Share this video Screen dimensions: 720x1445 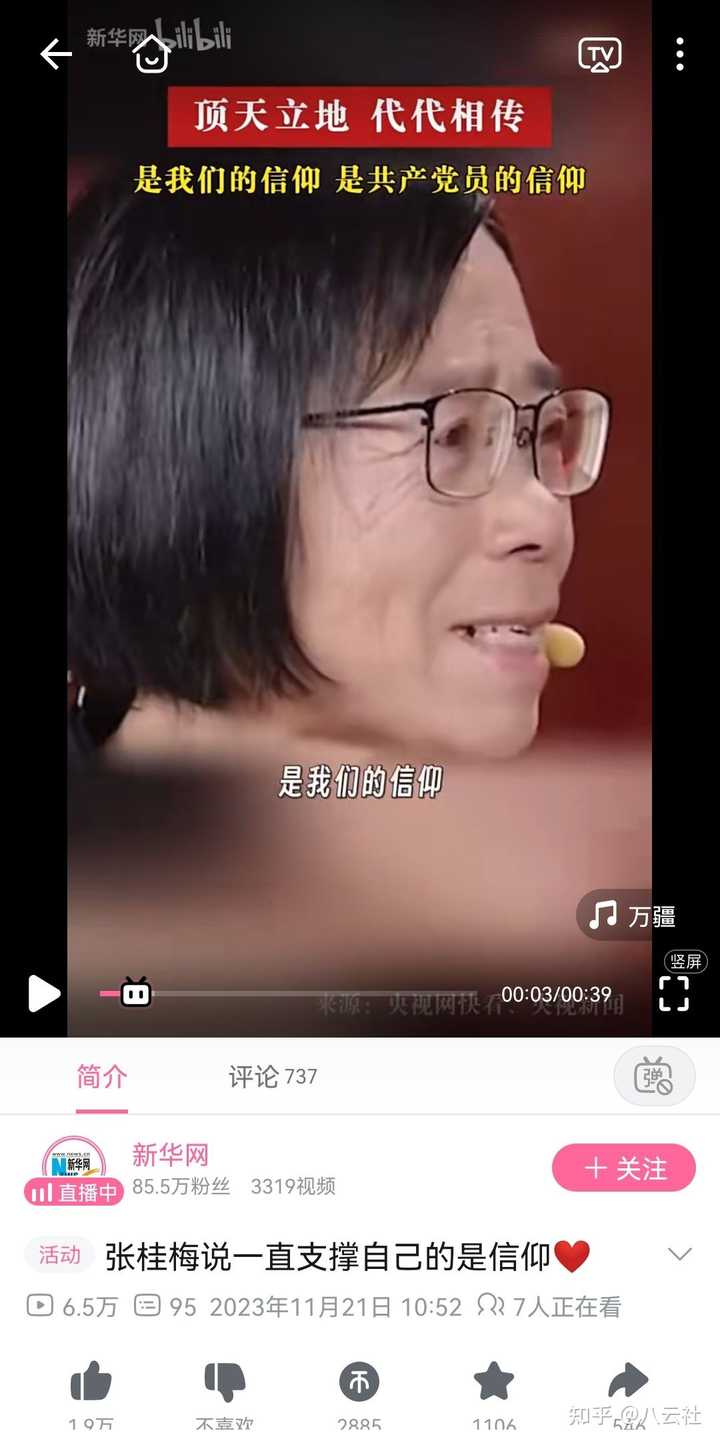[628, 1384]
